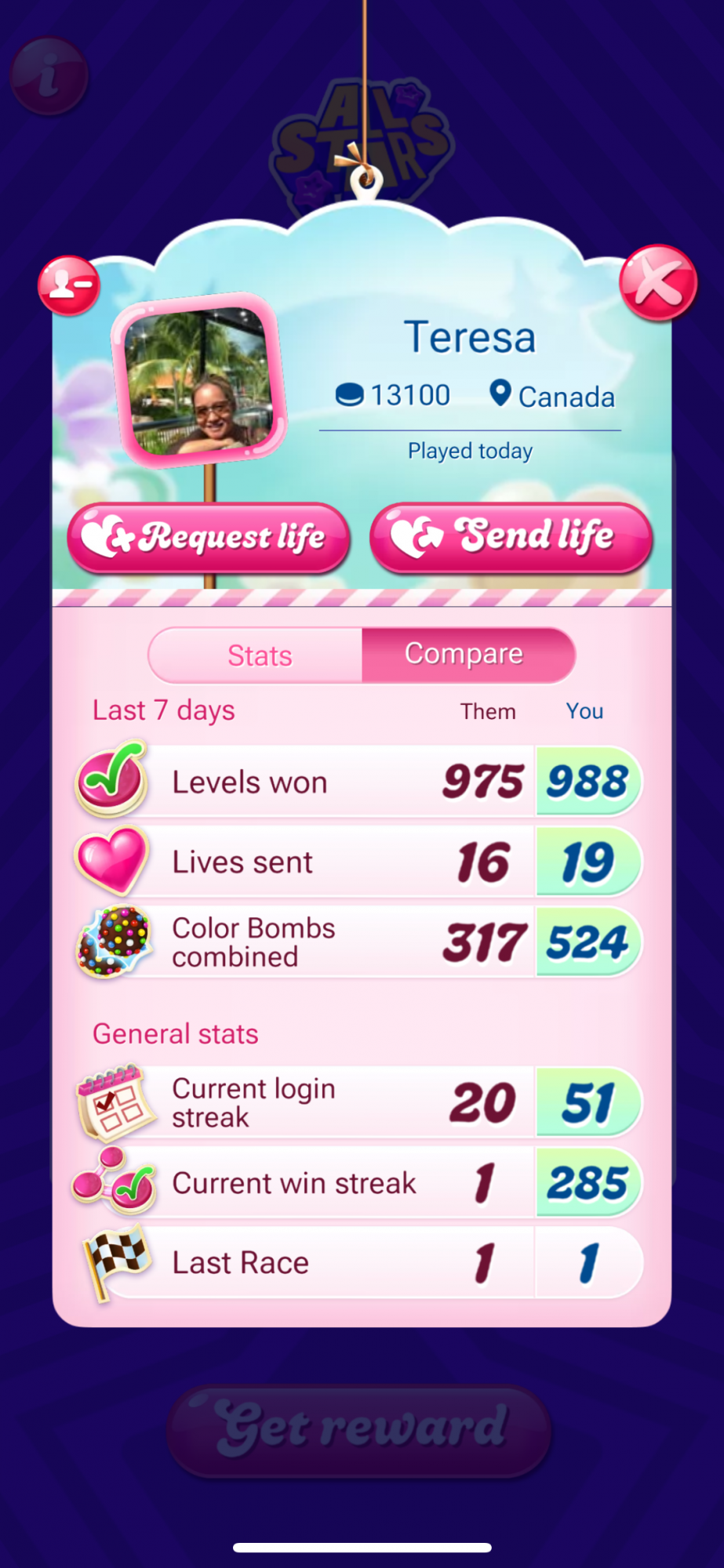Send a life to Teresa
Viewport: 724px width, 1568px height.
pyautogui.click(x=511, y=538)
